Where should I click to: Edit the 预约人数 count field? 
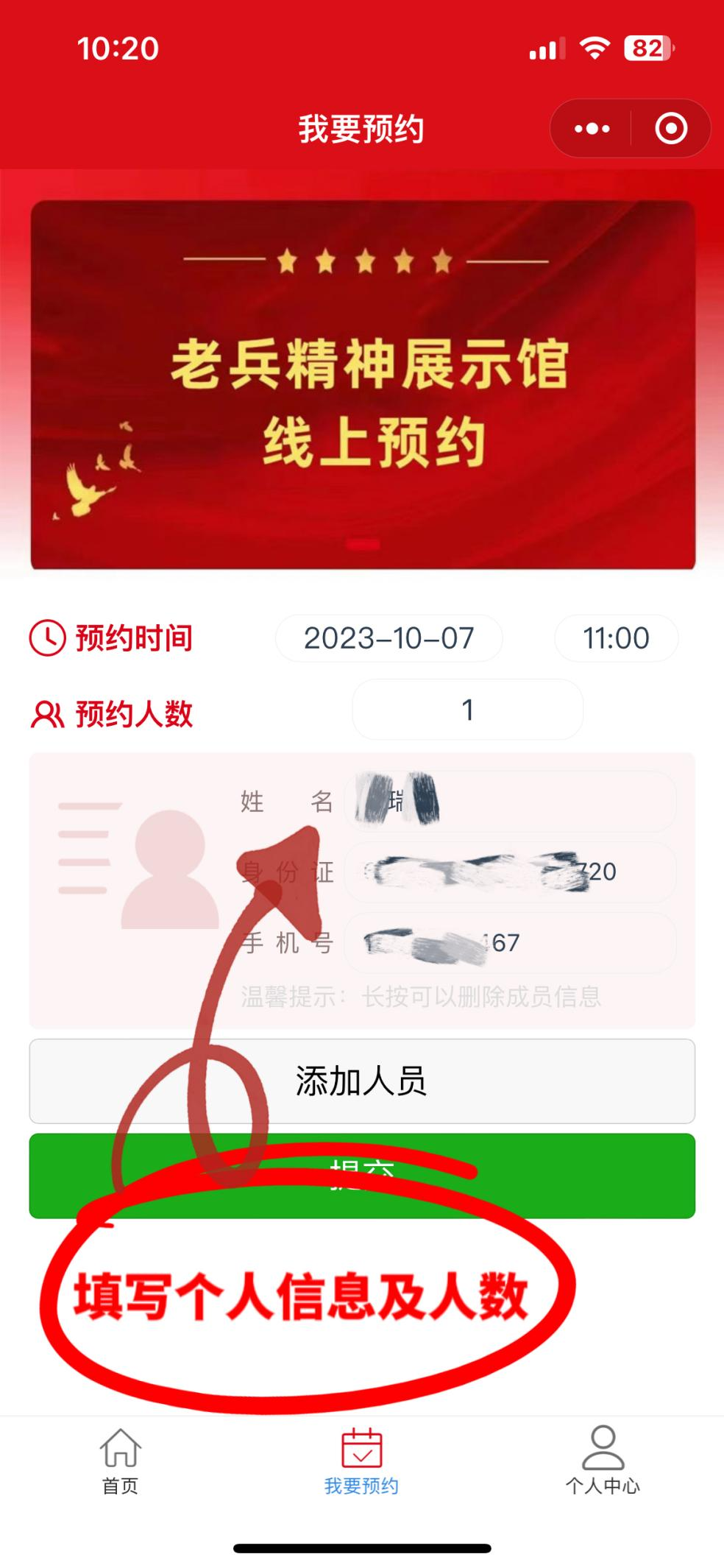pos(467,710)
